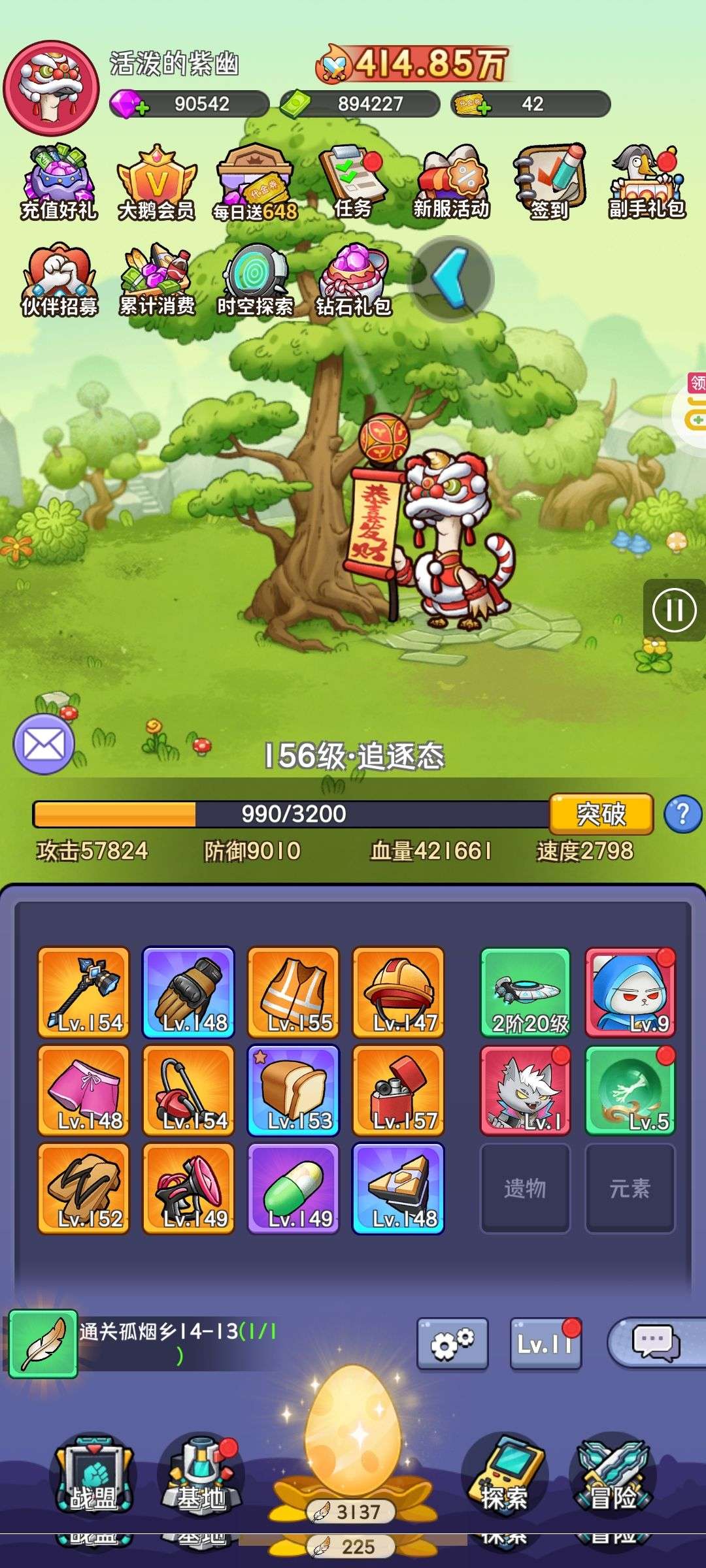This screenshot has width=706, height=1568.
Task: Tap the 突破 breakthrough button
Action: pyautogui.click(x=601, y=814)
